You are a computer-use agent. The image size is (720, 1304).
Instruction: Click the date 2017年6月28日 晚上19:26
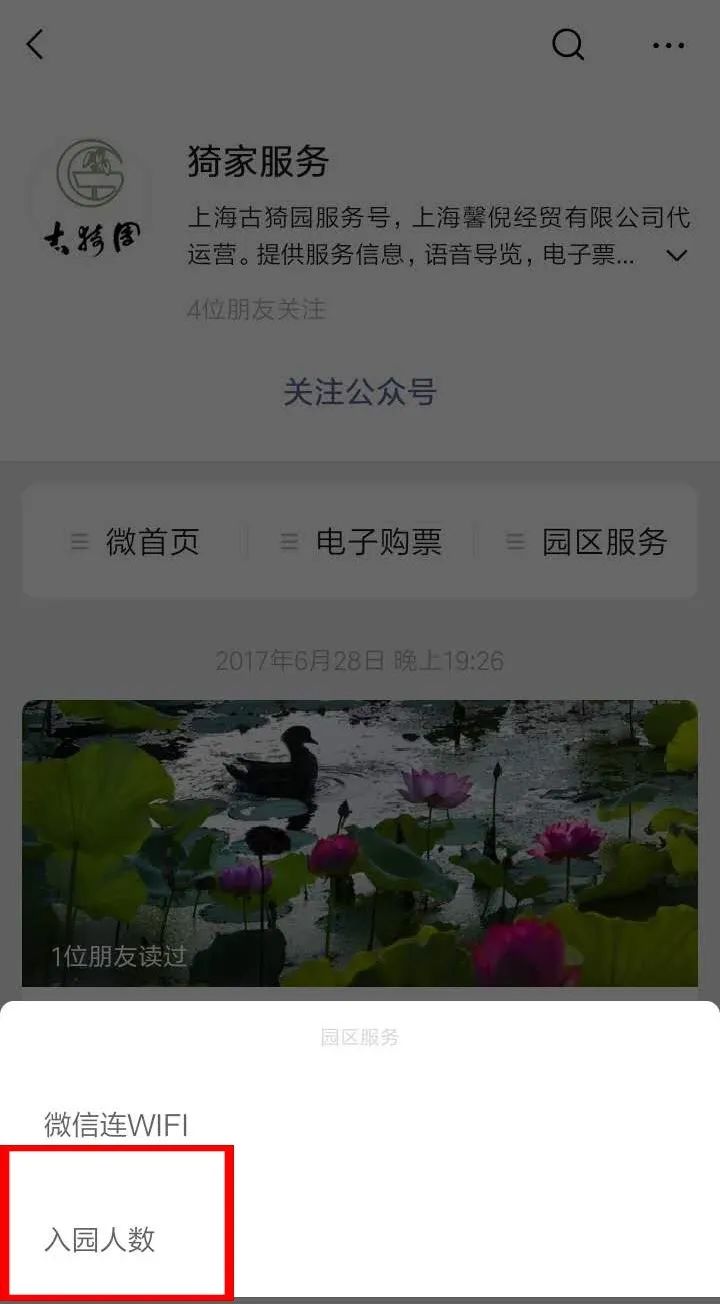click(x=360, y=661)
